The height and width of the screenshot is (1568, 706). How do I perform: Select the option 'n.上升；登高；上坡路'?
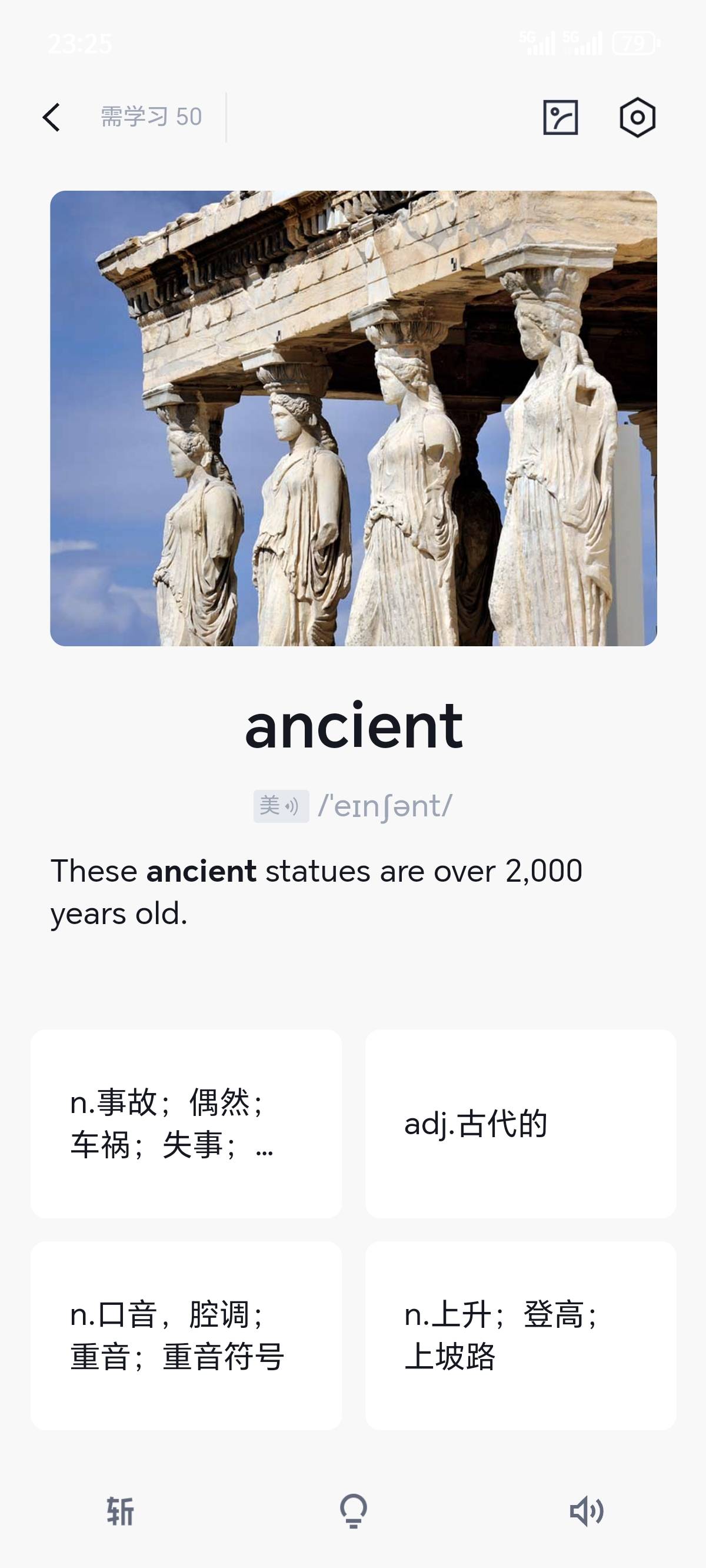coord(520,1336)
